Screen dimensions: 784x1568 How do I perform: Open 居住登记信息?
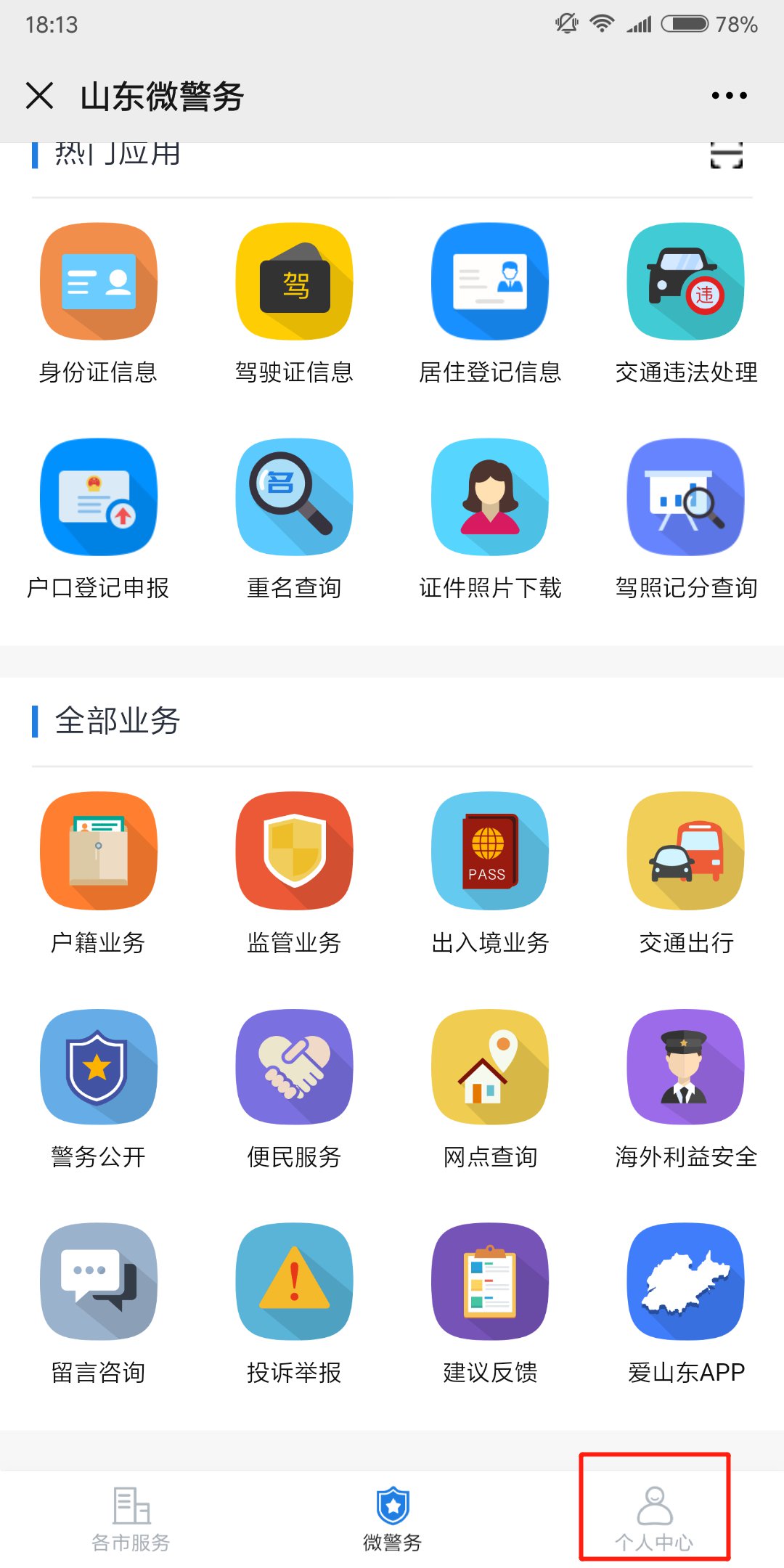pos(490,282)
